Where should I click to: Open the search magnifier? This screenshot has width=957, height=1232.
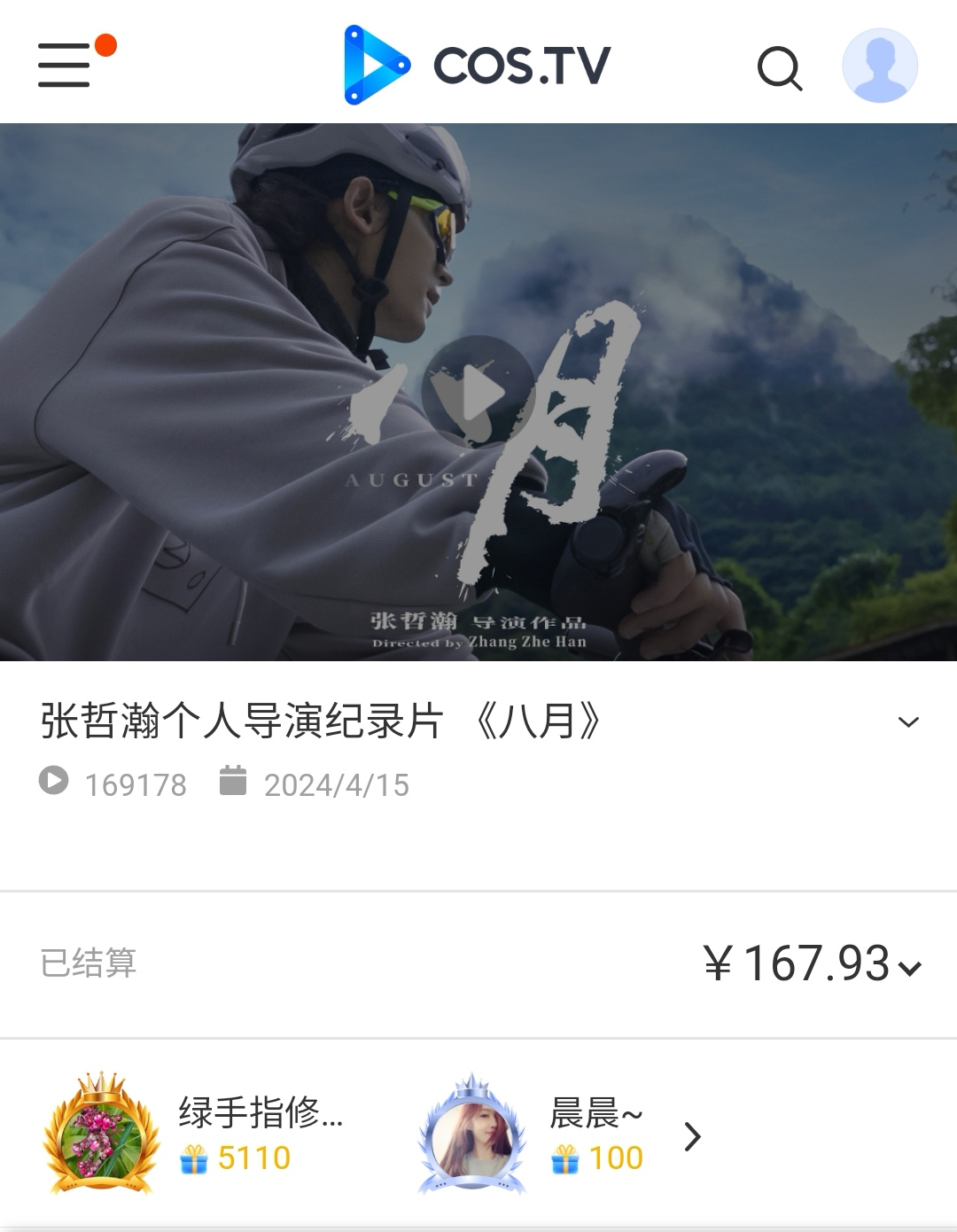coord(780,67)
